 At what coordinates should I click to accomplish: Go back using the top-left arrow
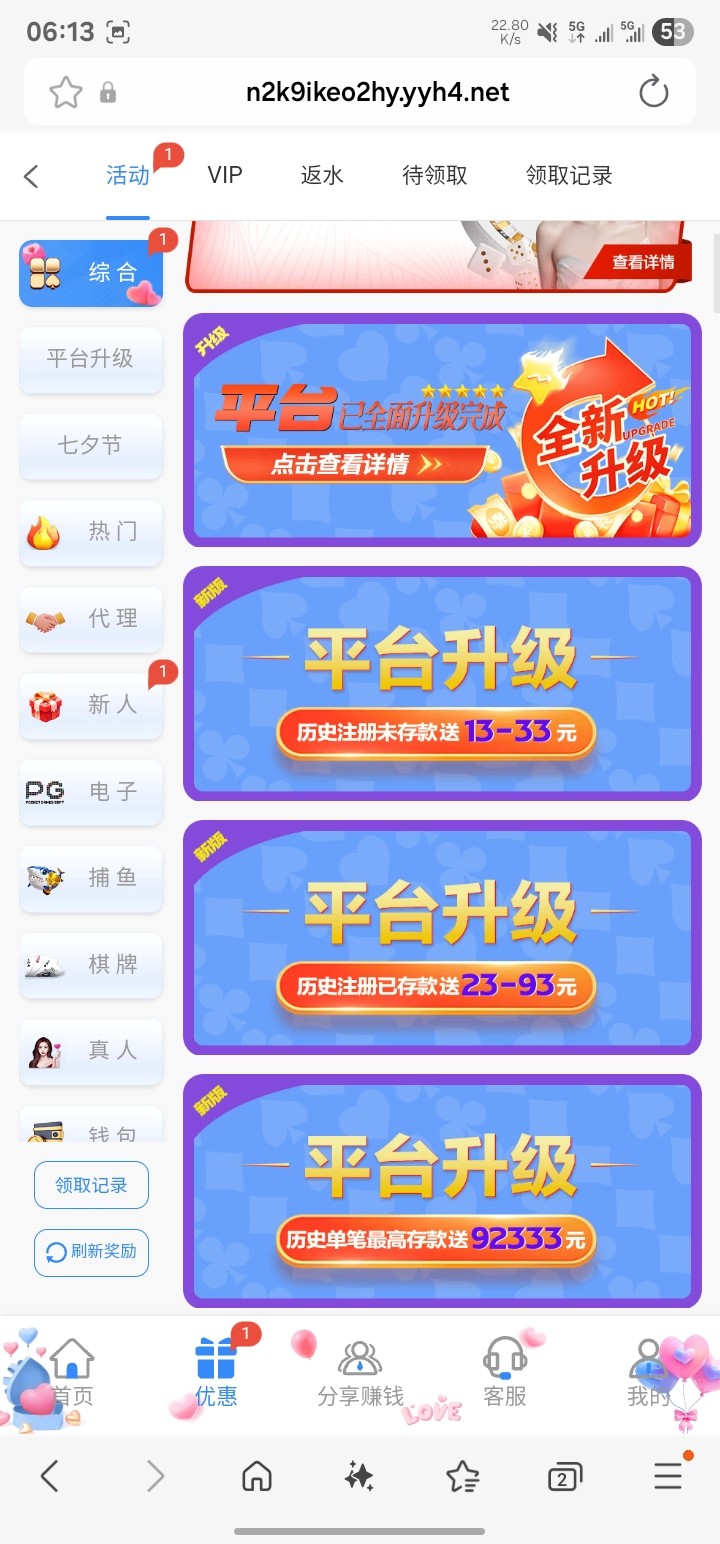click(31, 177)
